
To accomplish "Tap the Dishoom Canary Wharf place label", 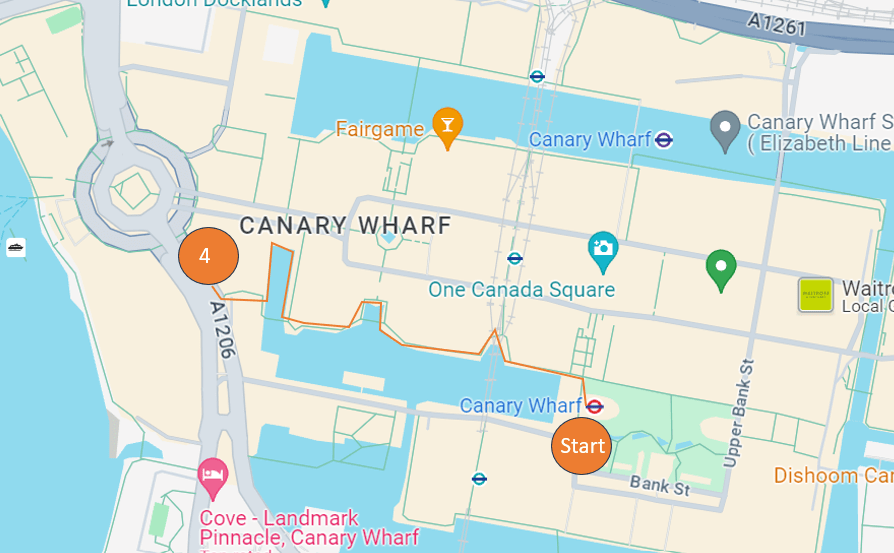I will 832,475.
